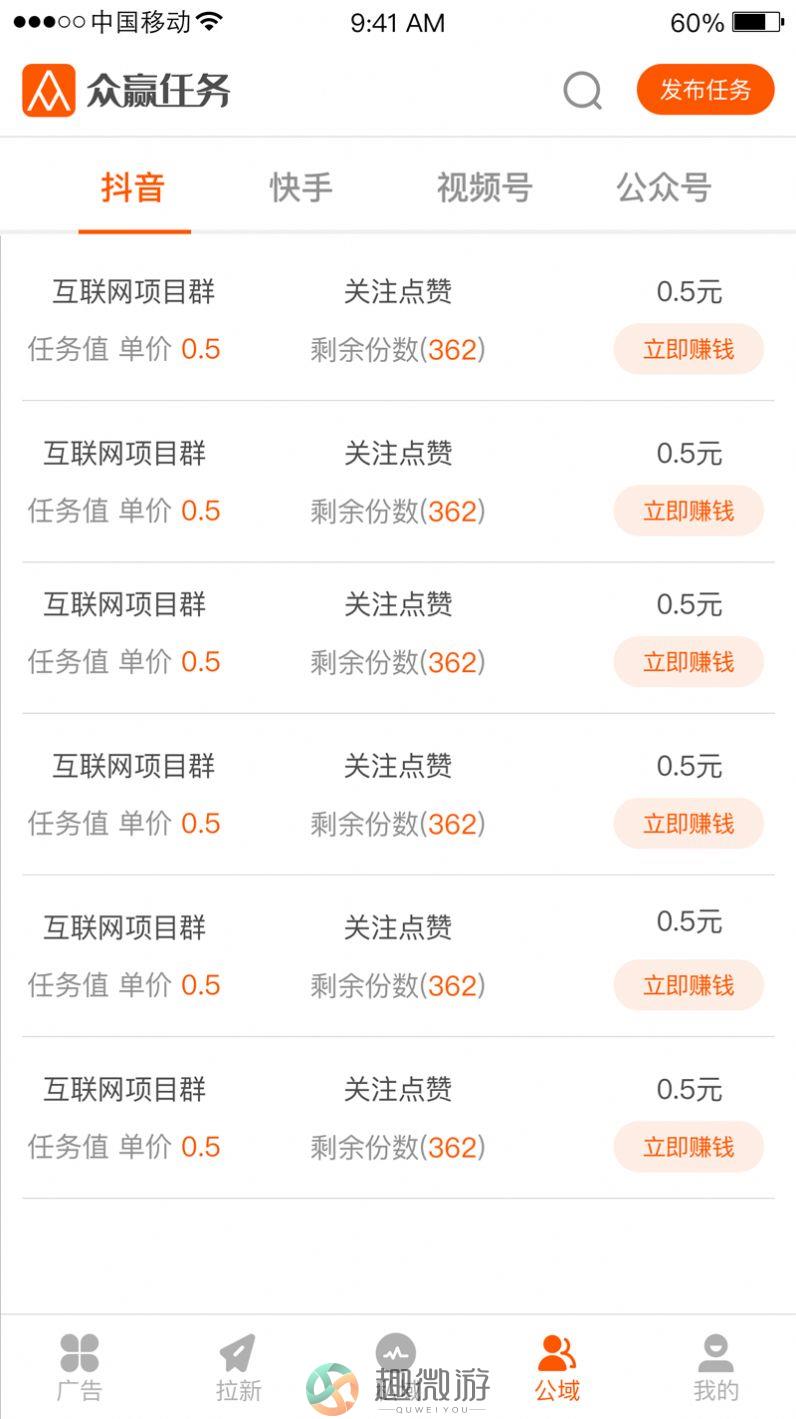Open the 拉新 bottom tab
Viewport: 796px width, 1419px height.
tap(238, 1367)
